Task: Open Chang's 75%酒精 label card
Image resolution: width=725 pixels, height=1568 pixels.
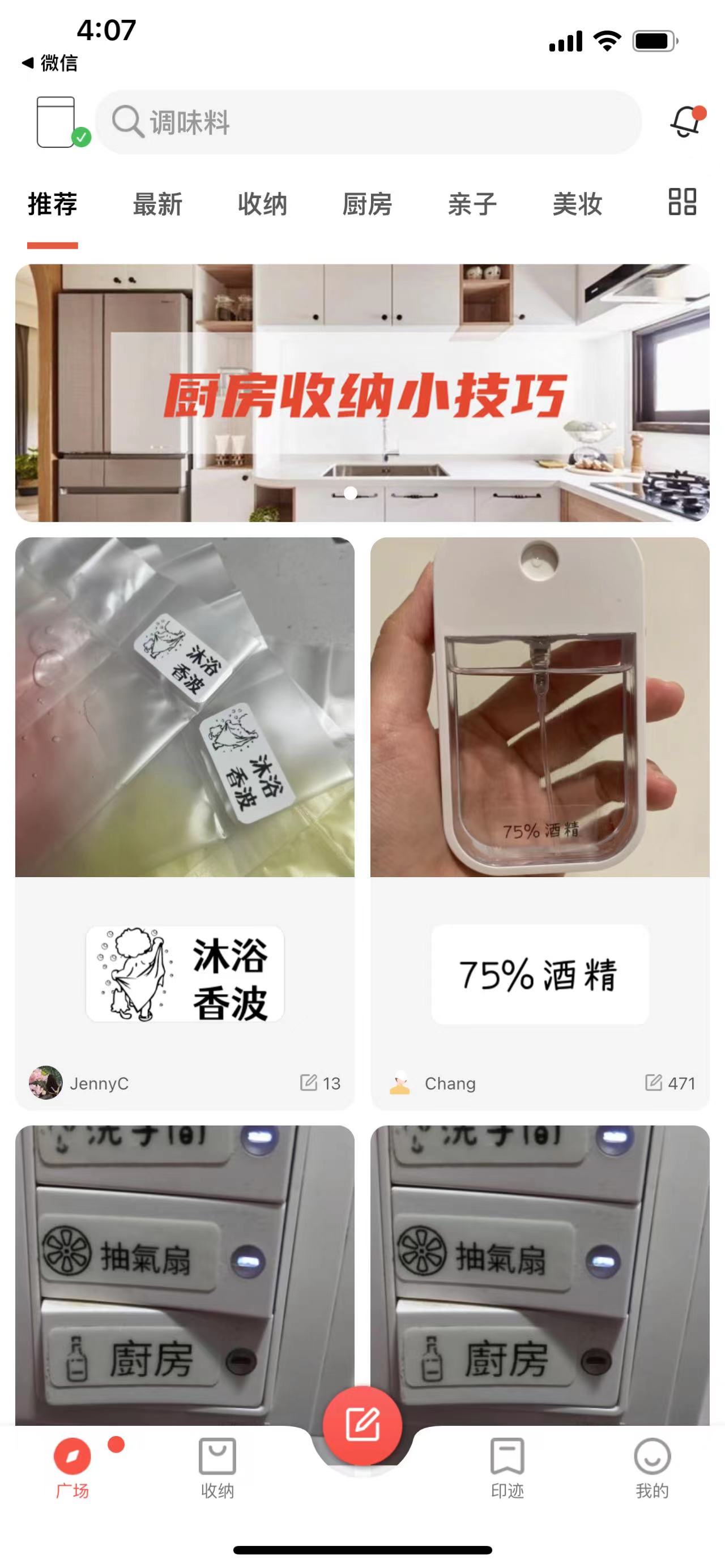Action: click(539, 822)
